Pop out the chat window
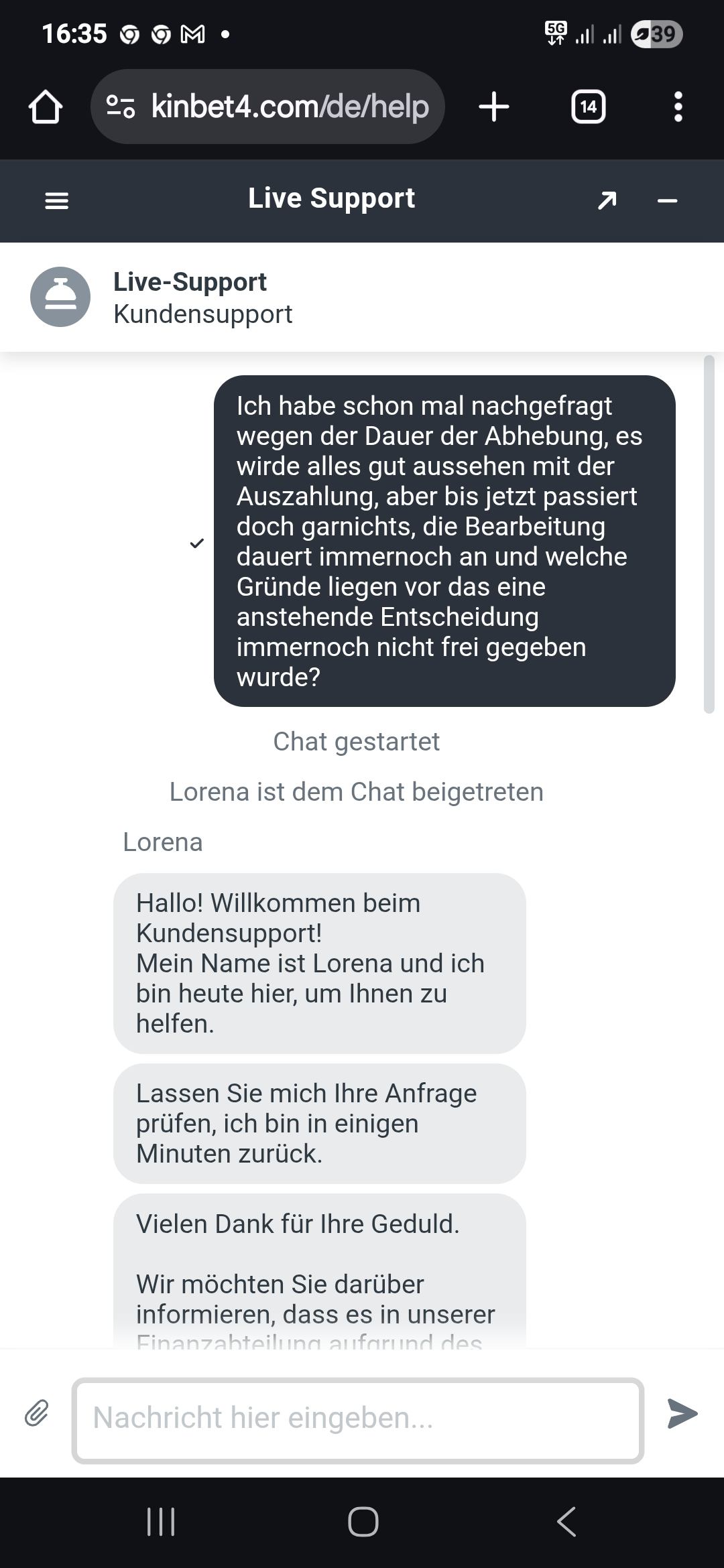The height and width of the screenshot is (1568, 724). pos(607,200)
